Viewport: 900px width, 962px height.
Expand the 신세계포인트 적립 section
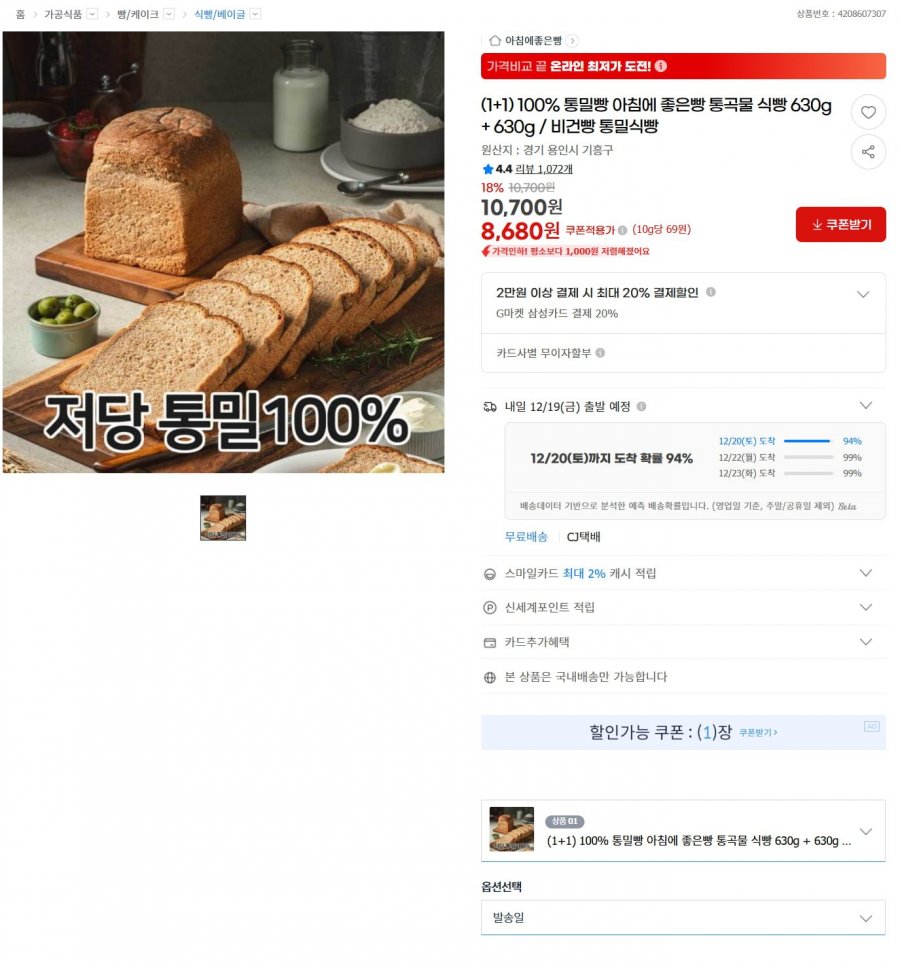(864, 607)
